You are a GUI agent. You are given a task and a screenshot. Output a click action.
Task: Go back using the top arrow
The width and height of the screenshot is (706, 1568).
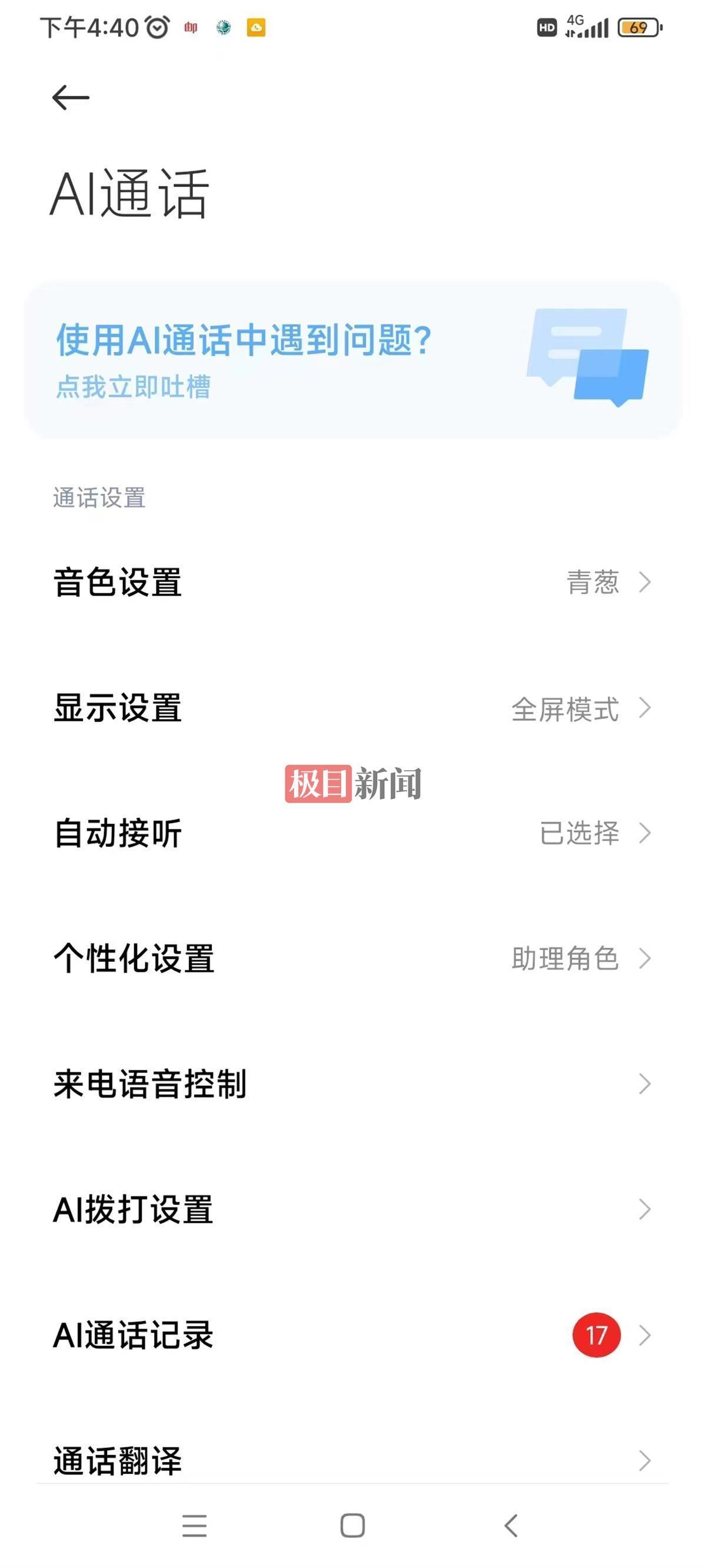click(x=71, y=98)
